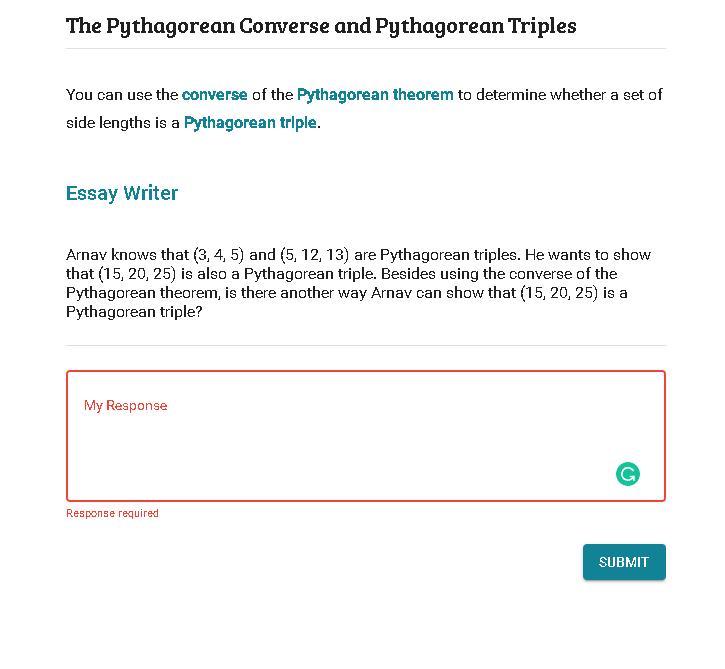Screen dimensions: 725x669
Task: Open the 'Pythagorean triple' link
Action: (250, 123)
